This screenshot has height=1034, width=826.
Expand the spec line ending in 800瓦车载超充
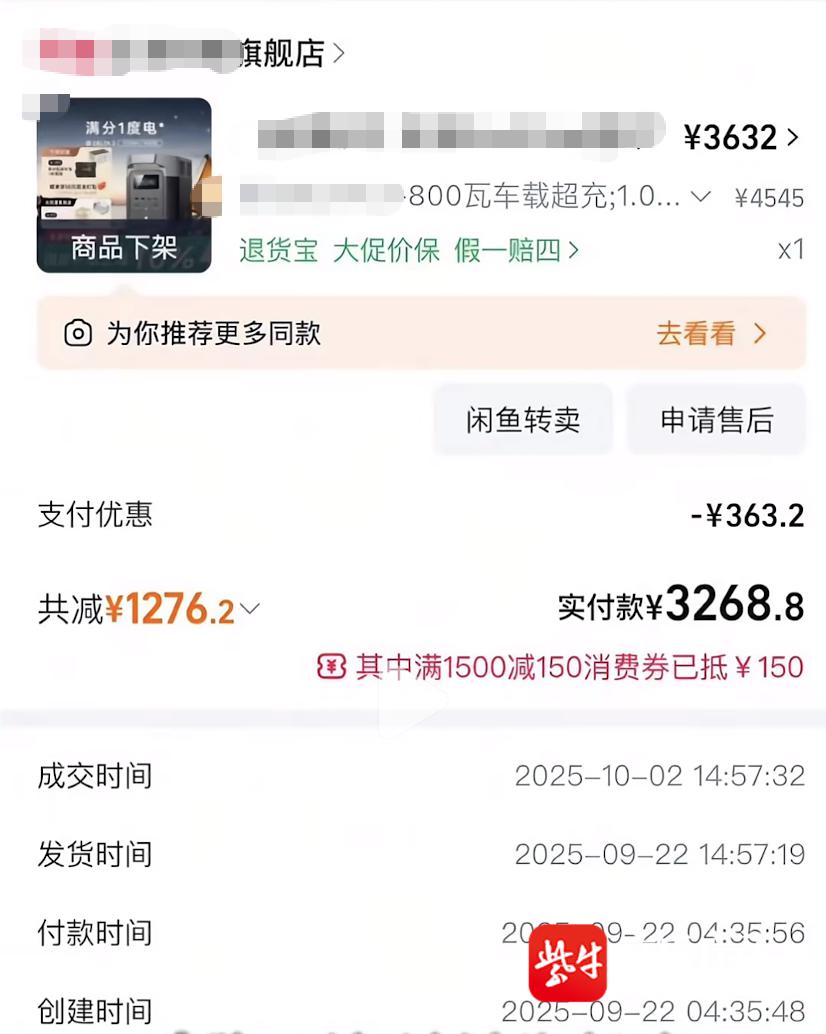[701, 196]
